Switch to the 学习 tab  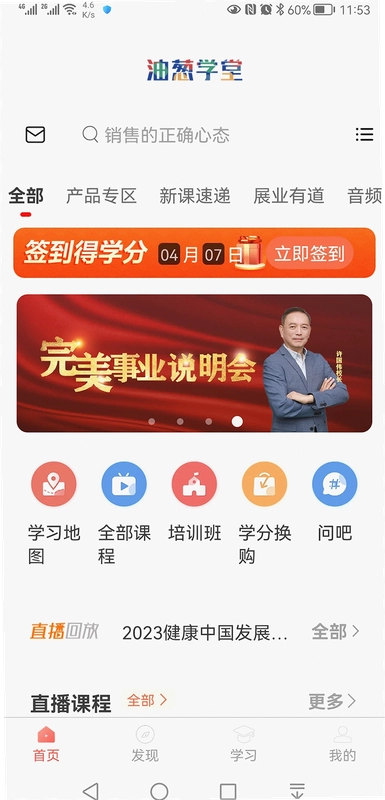(x=244, y=744)
